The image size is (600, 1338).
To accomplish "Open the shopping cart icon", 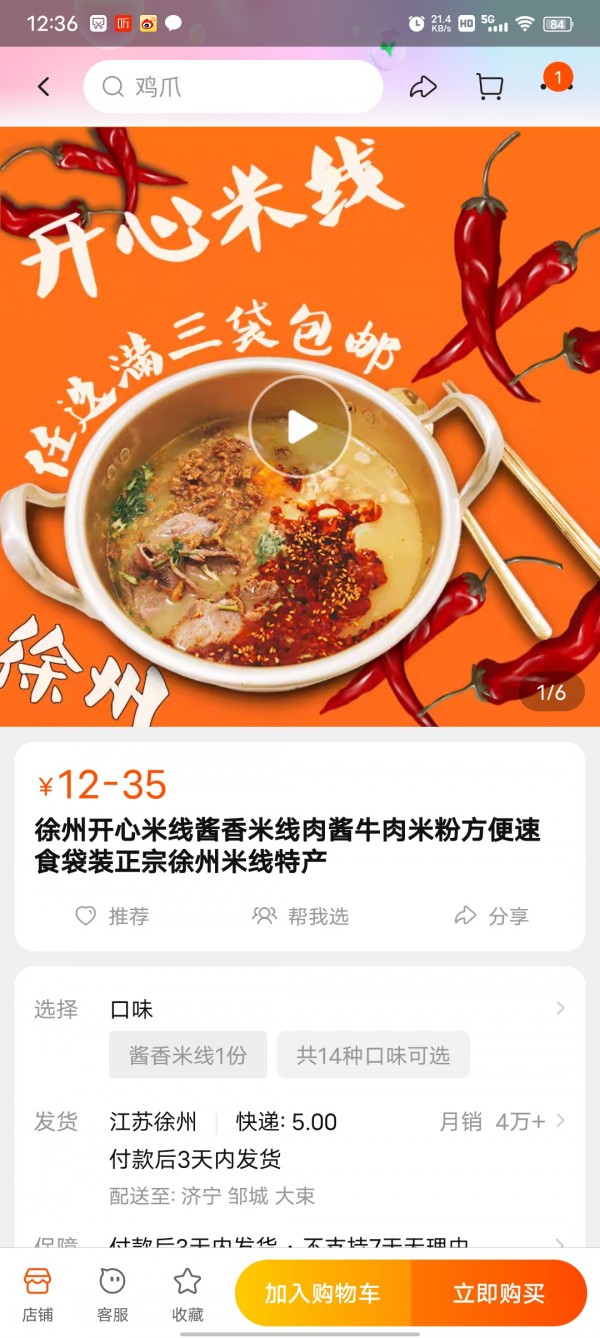I will click(489, 87).
